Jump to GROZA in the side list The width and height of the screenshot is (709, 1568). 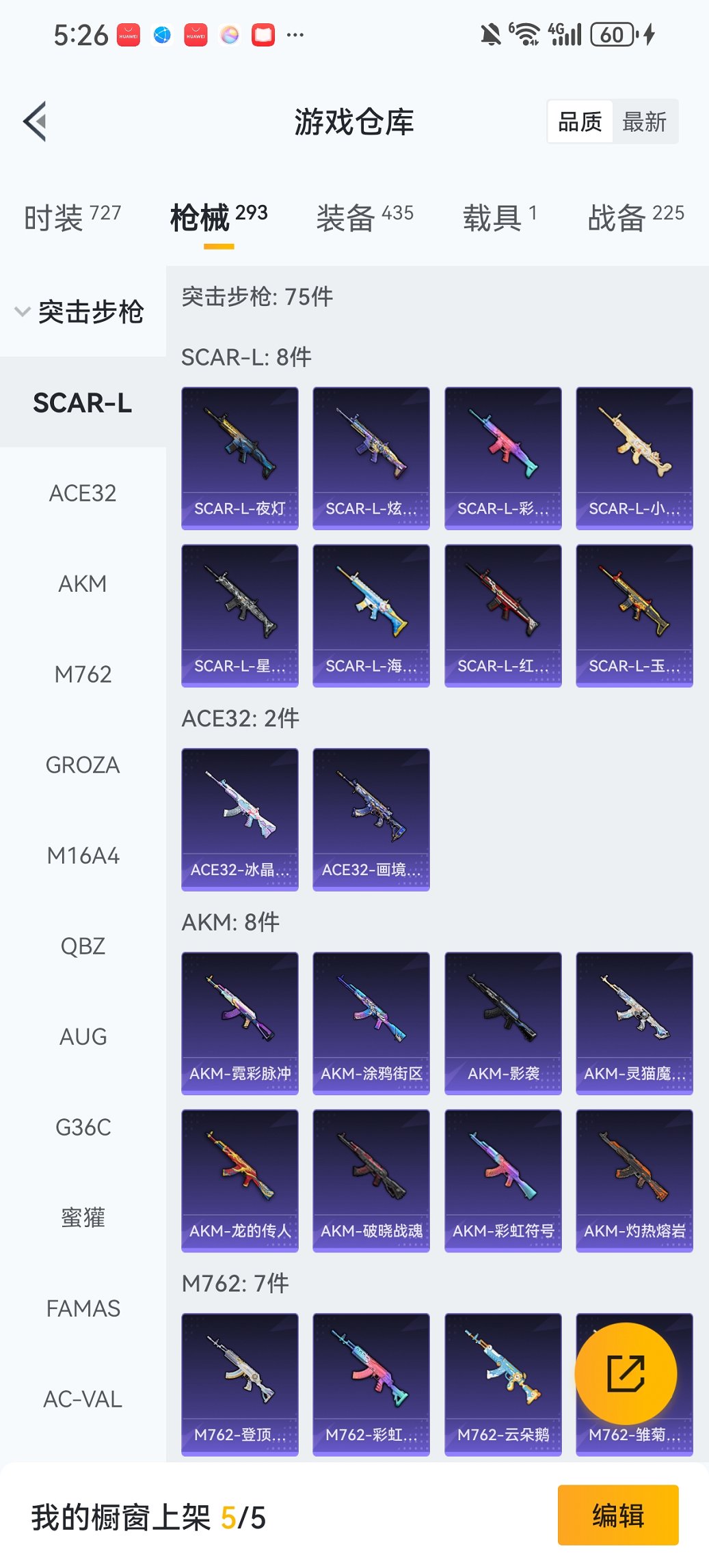(x=83, y=765)
